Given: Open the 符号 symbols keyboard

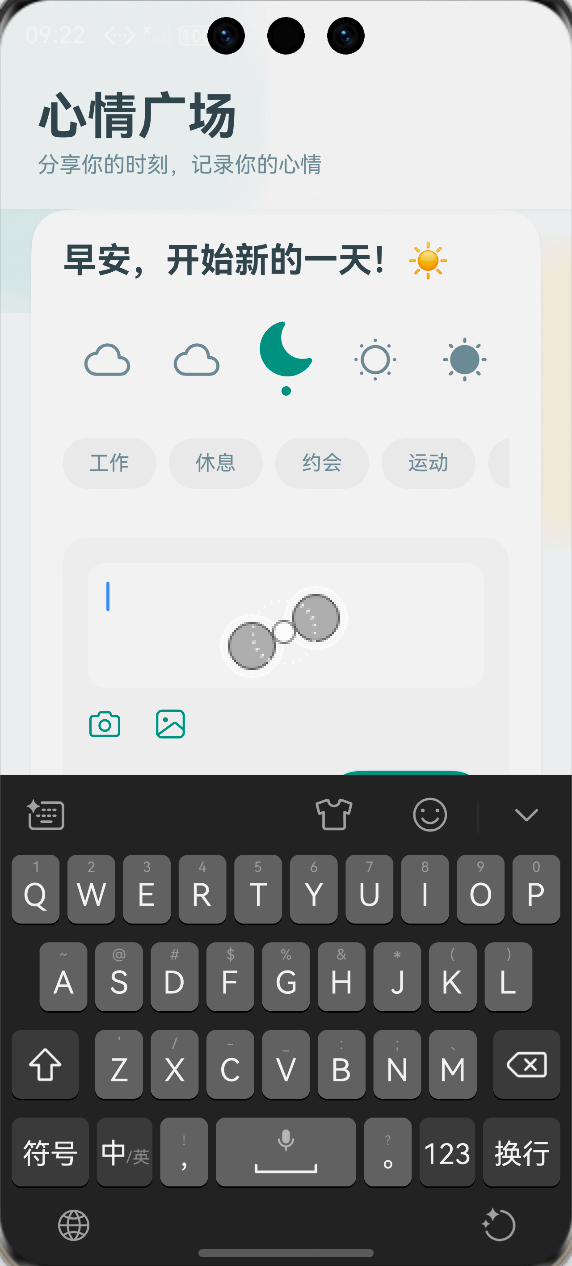Looking at the screenshot, I should pyautogui.click(x=50, y=1153).
